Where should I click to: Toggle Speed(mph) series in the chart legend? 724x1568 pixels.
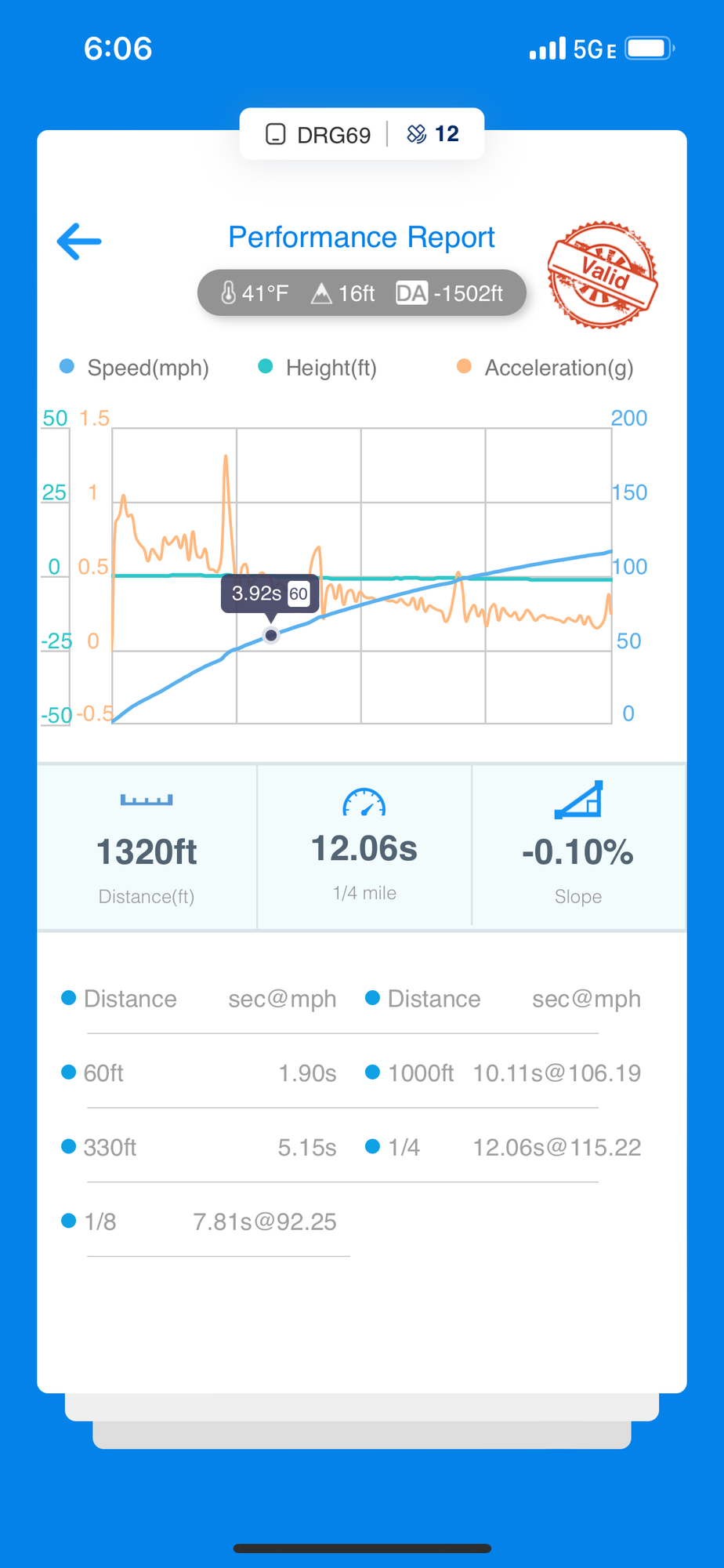(135, 368)
